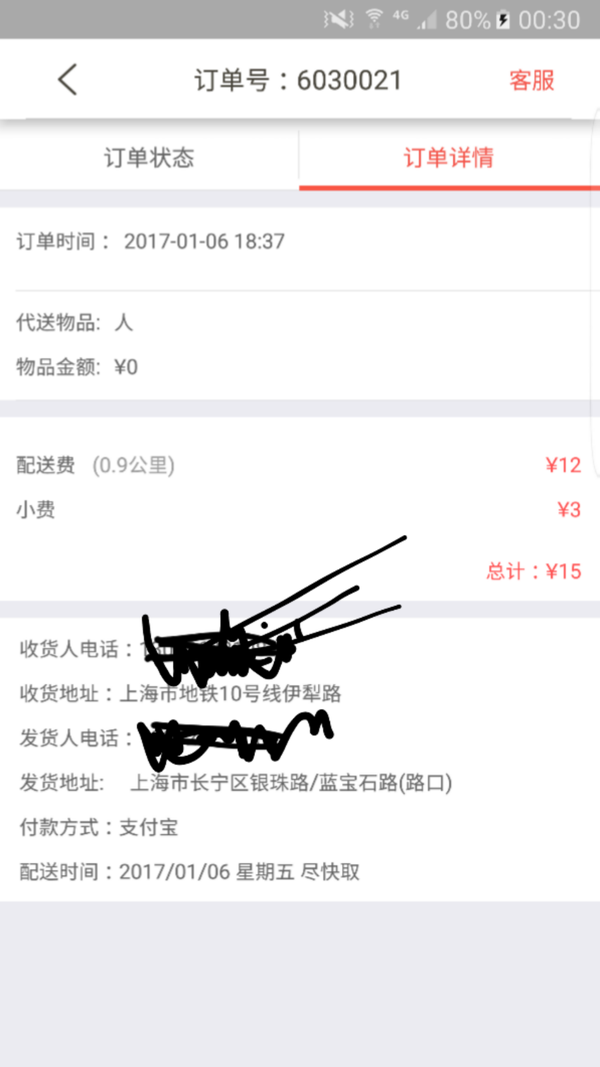The image size is (600, 1067).
Task: Select the 订单详情 tab
Action: click(448, 158)
